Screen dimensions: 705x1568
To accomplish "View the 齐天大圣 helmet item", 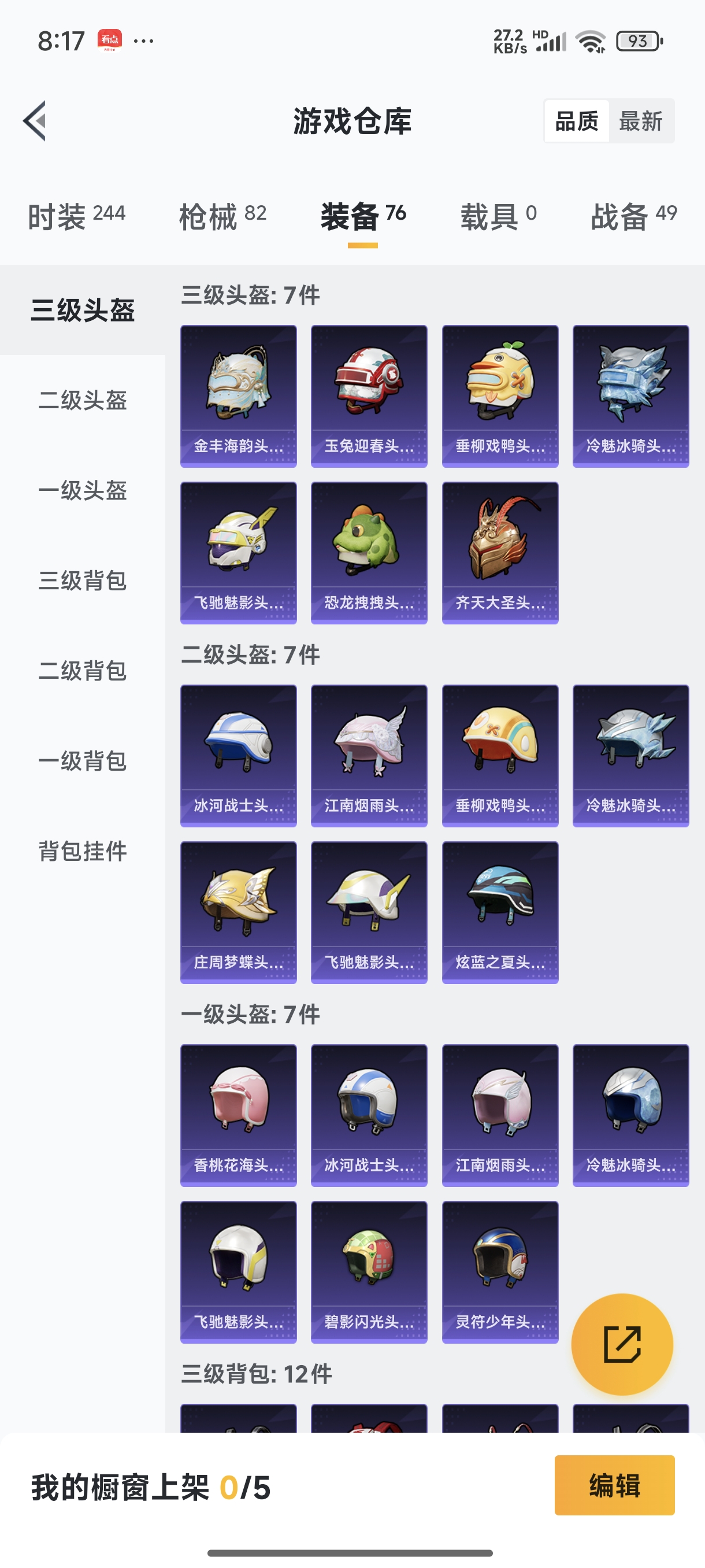I will [x=500, y=553].
